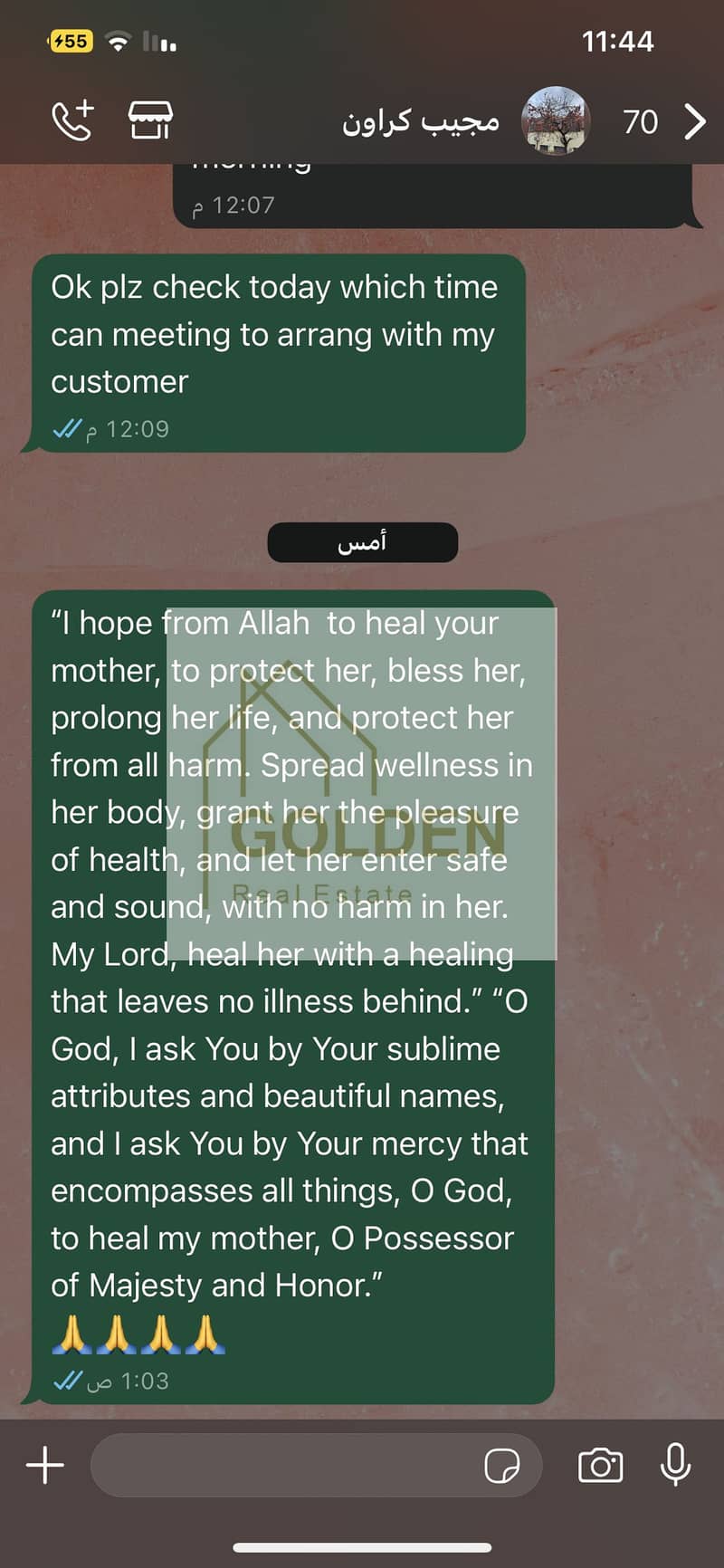The image size is (724, 1568).
Task: Open the sticker picker
Action: (x=501, y=1465)
